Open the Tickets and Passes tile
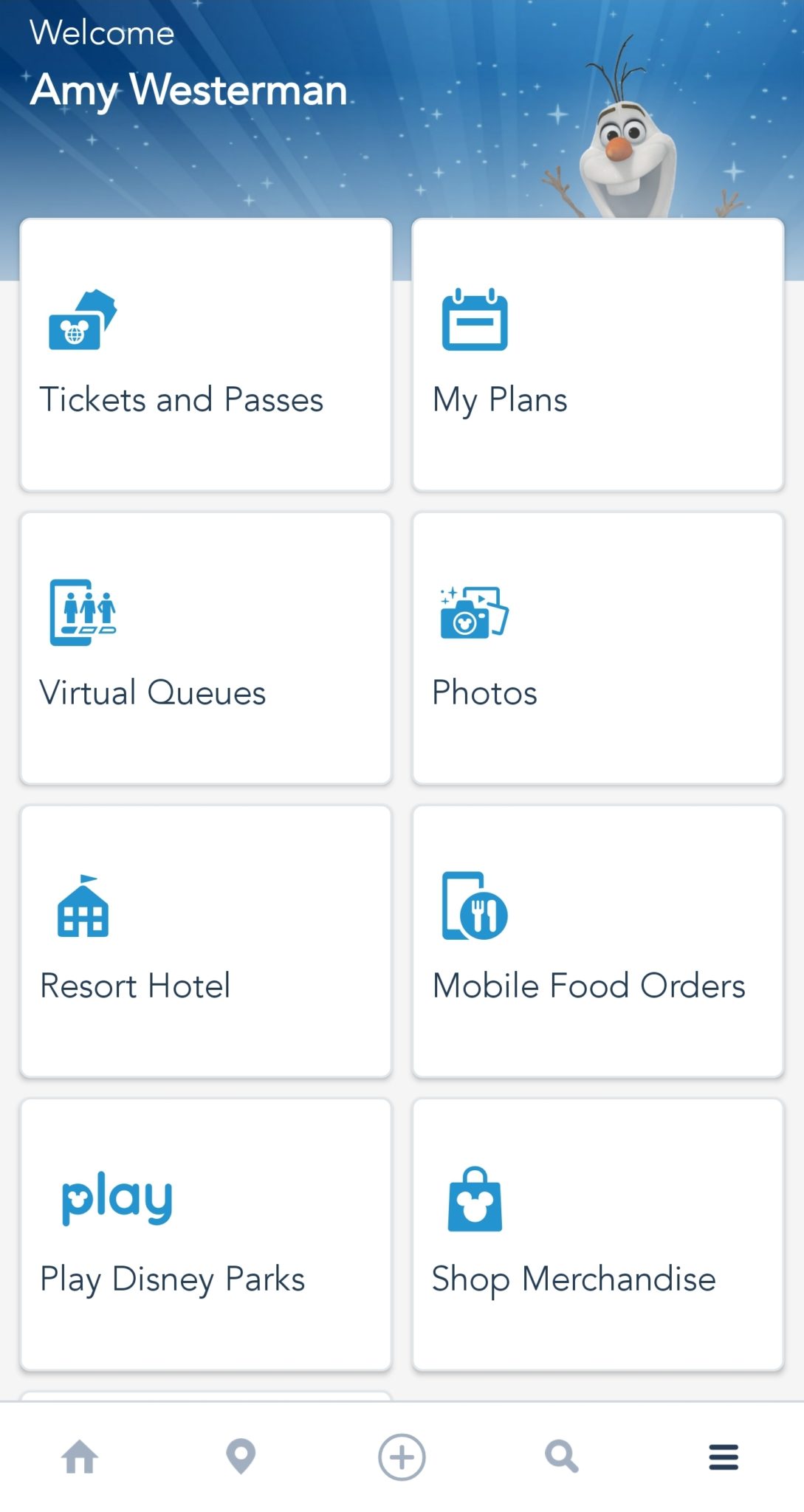The height and width of the screenshot is (1512, 804). [x=205, y=354]
